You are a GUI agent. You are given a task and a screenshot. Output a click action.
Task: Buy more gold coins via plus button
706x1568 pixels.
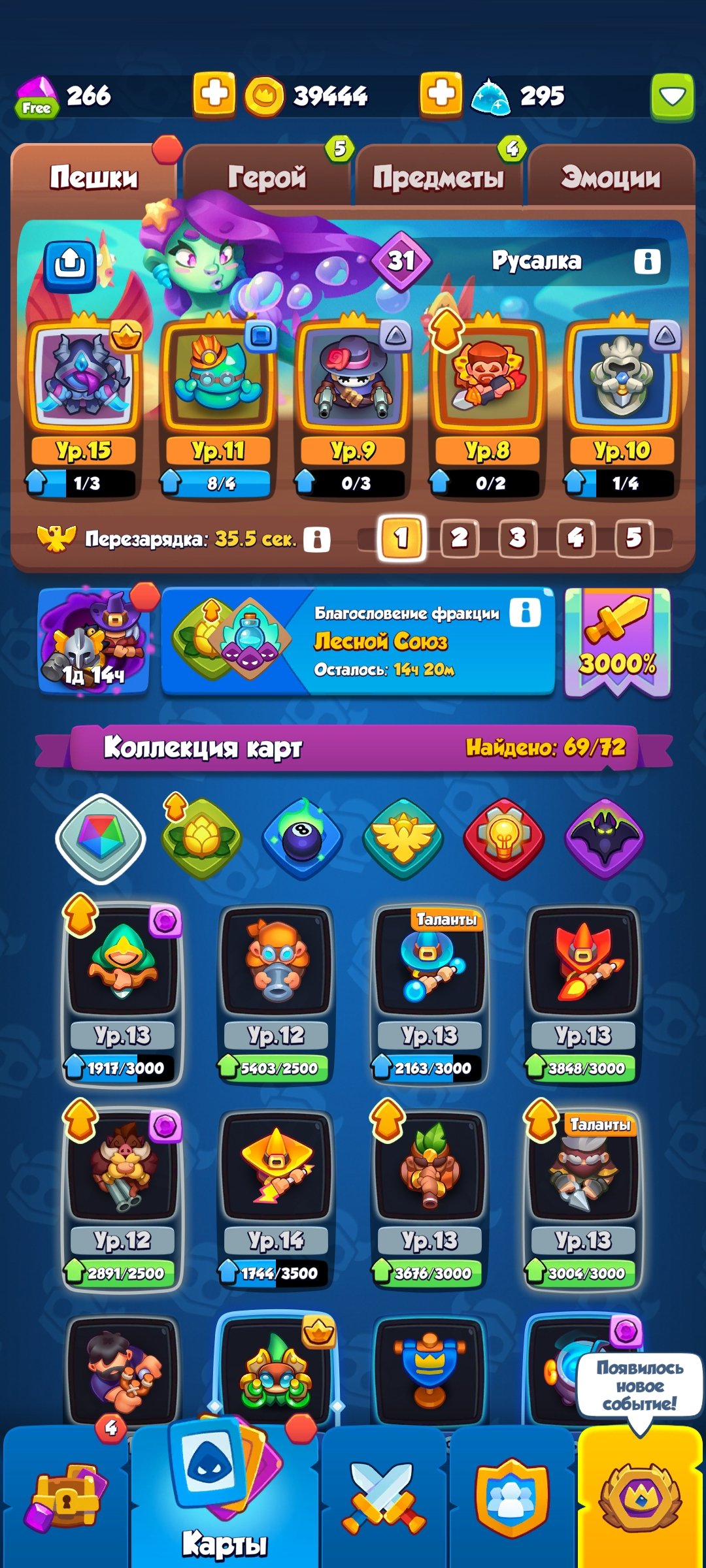tap(441, 95)
